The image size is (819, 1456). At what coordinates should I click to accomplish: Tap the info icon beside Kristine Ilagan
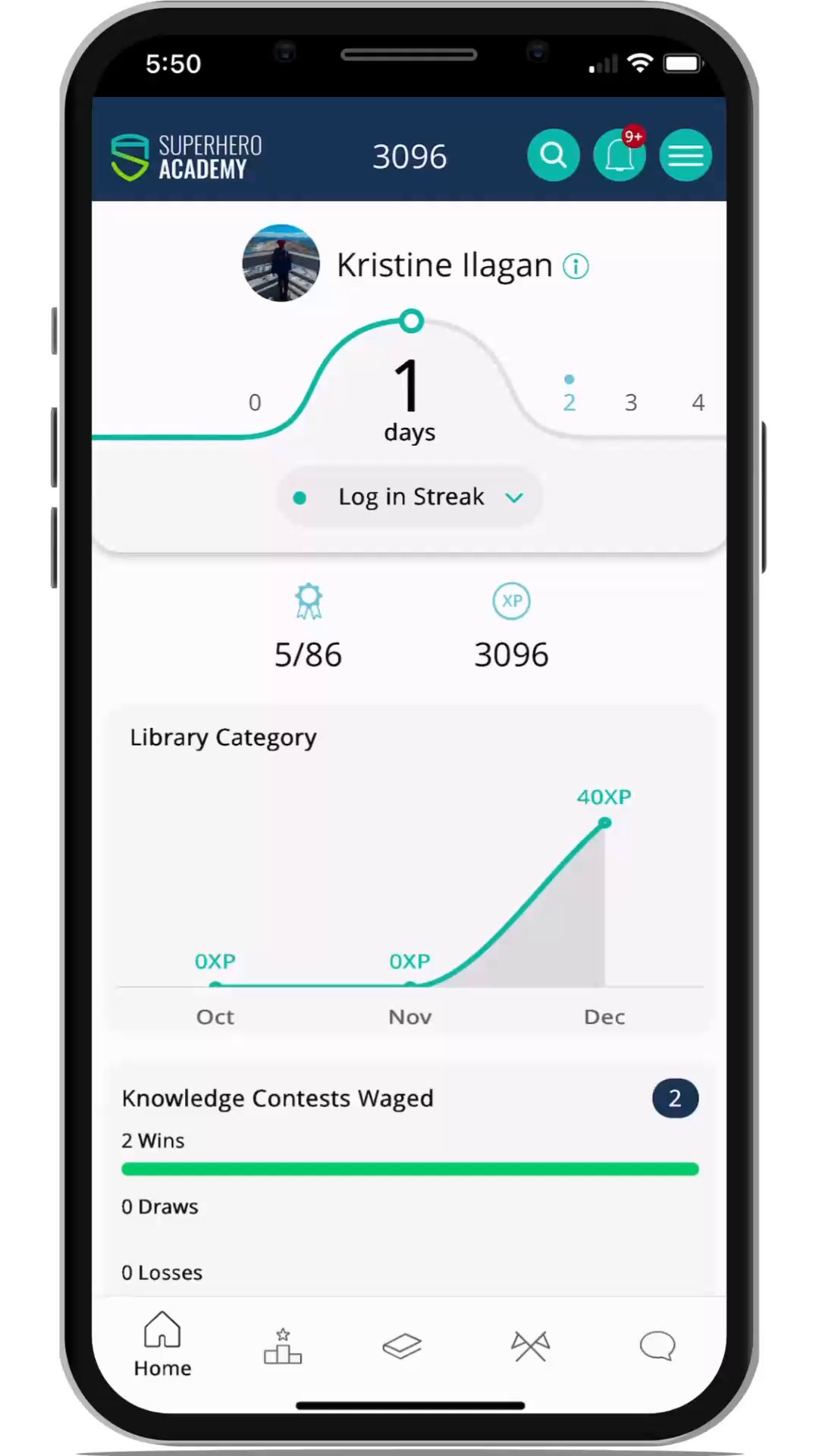tap(576, 266)
